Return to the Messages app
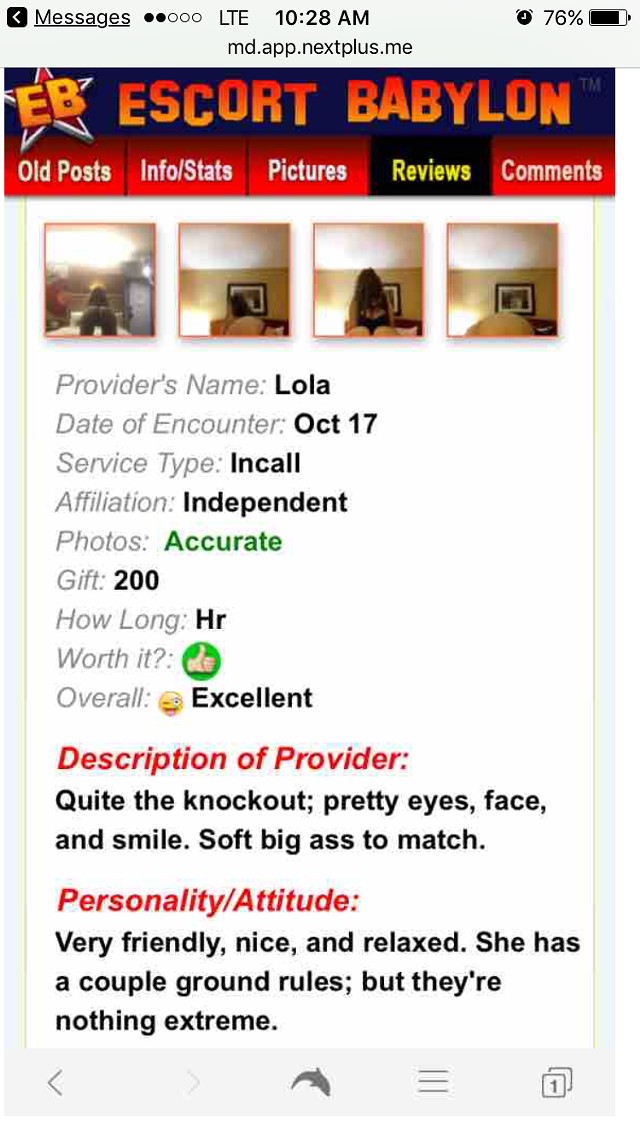Image resolution: width=640 pixels, height=1138 pixels. pyautogui.click(x=71, y=17)
